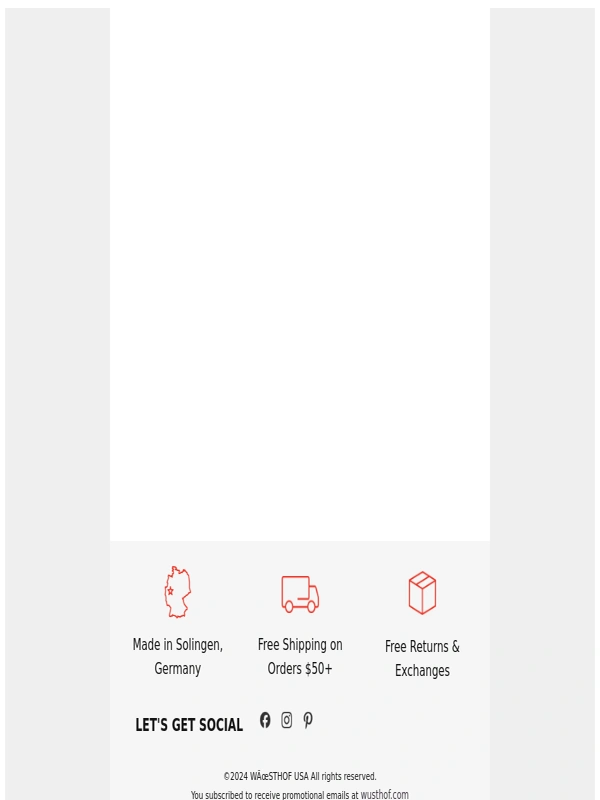Open the WÜSTHOF Pinterest page
Image resolution: width=600 pixels, height=800 pixels.
(x=308, y=720)
